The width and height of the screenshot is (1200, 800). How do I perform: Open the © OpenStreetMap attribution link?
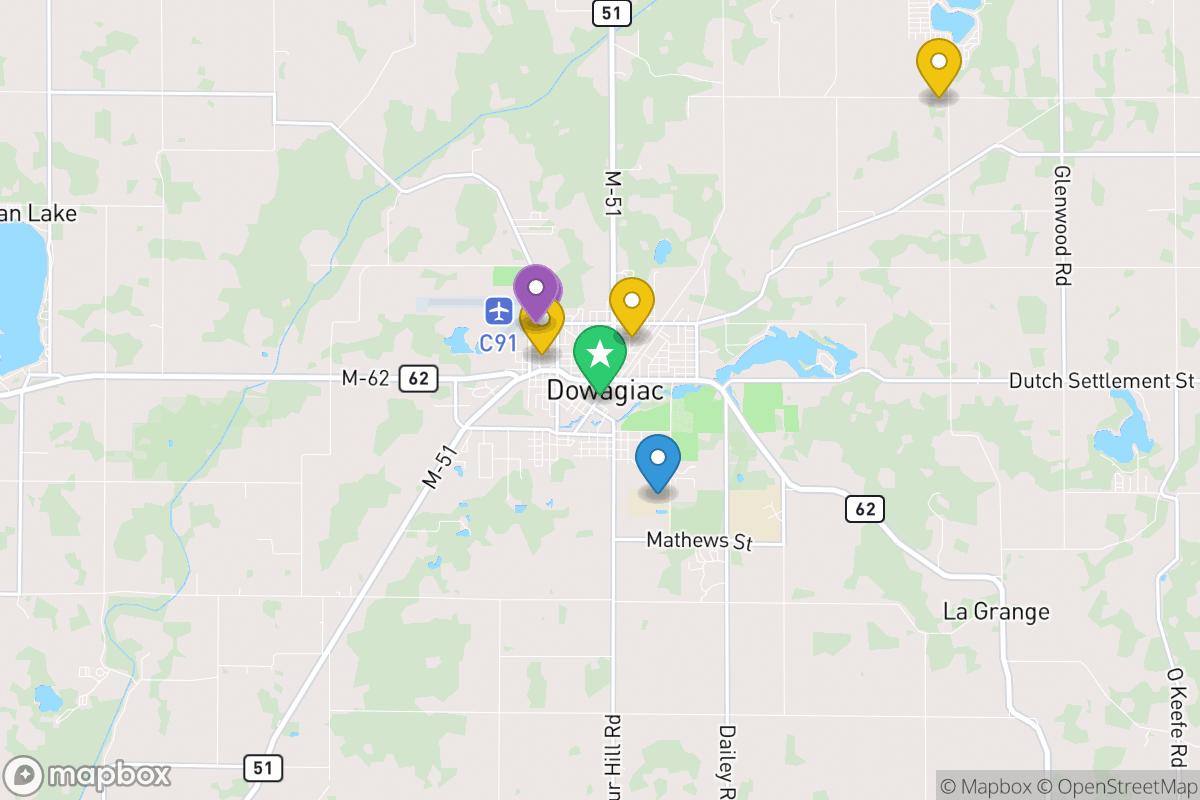tap(1115, 784)
